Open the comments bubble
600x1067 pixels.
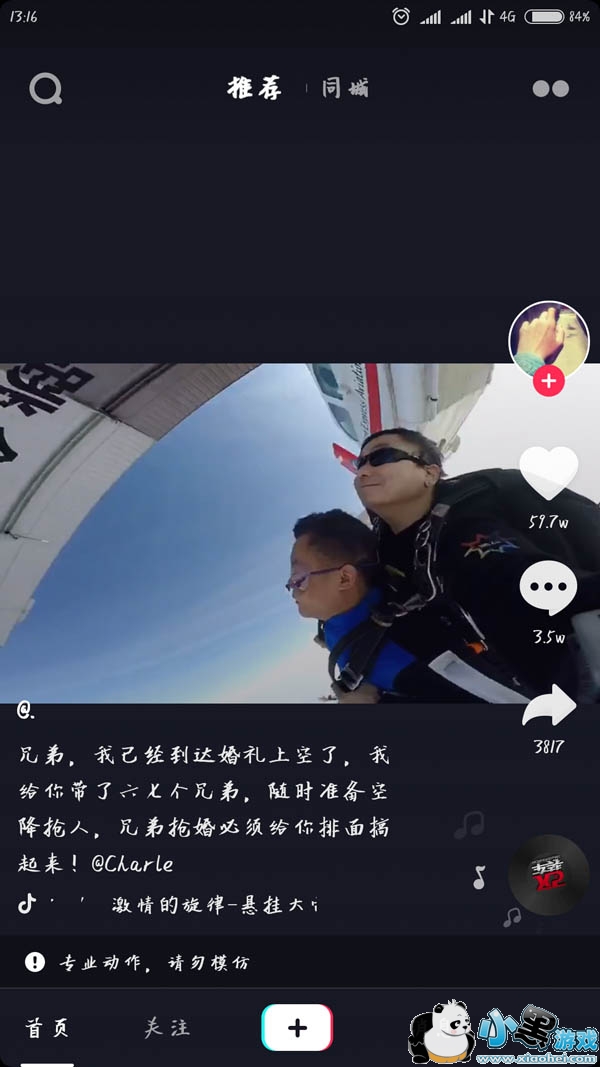click(548, 588)
